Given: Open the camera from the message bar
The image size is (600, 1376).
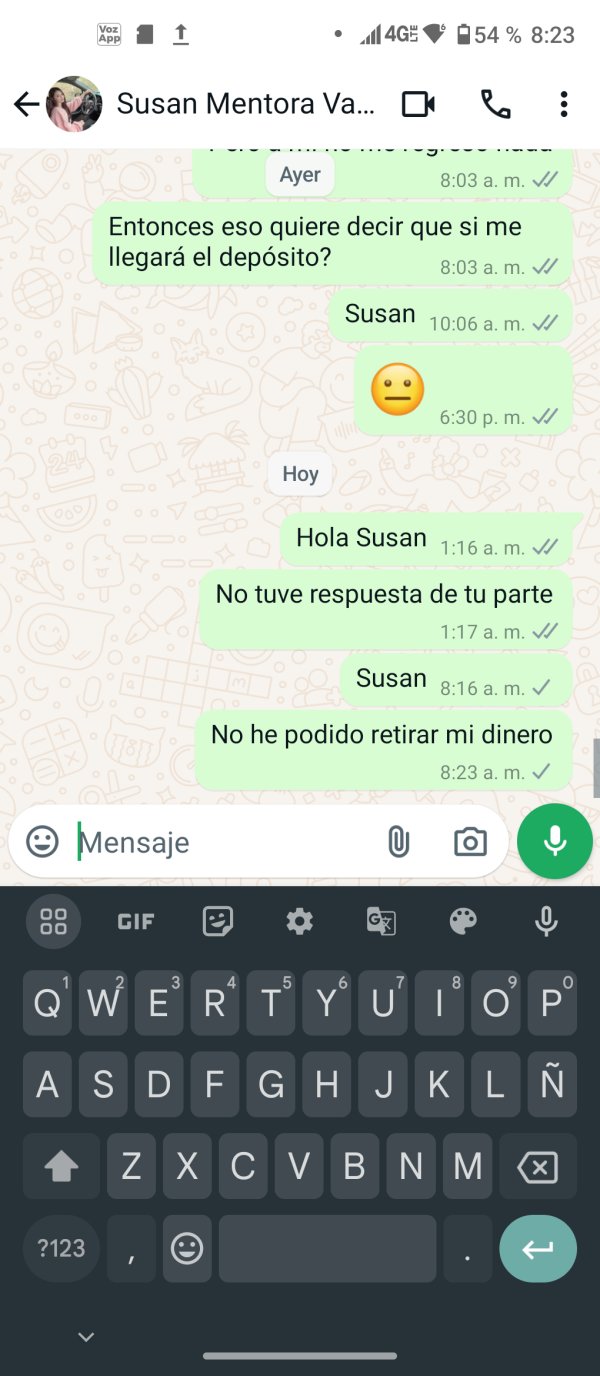Looking at the screenshot, I should 470,842.
